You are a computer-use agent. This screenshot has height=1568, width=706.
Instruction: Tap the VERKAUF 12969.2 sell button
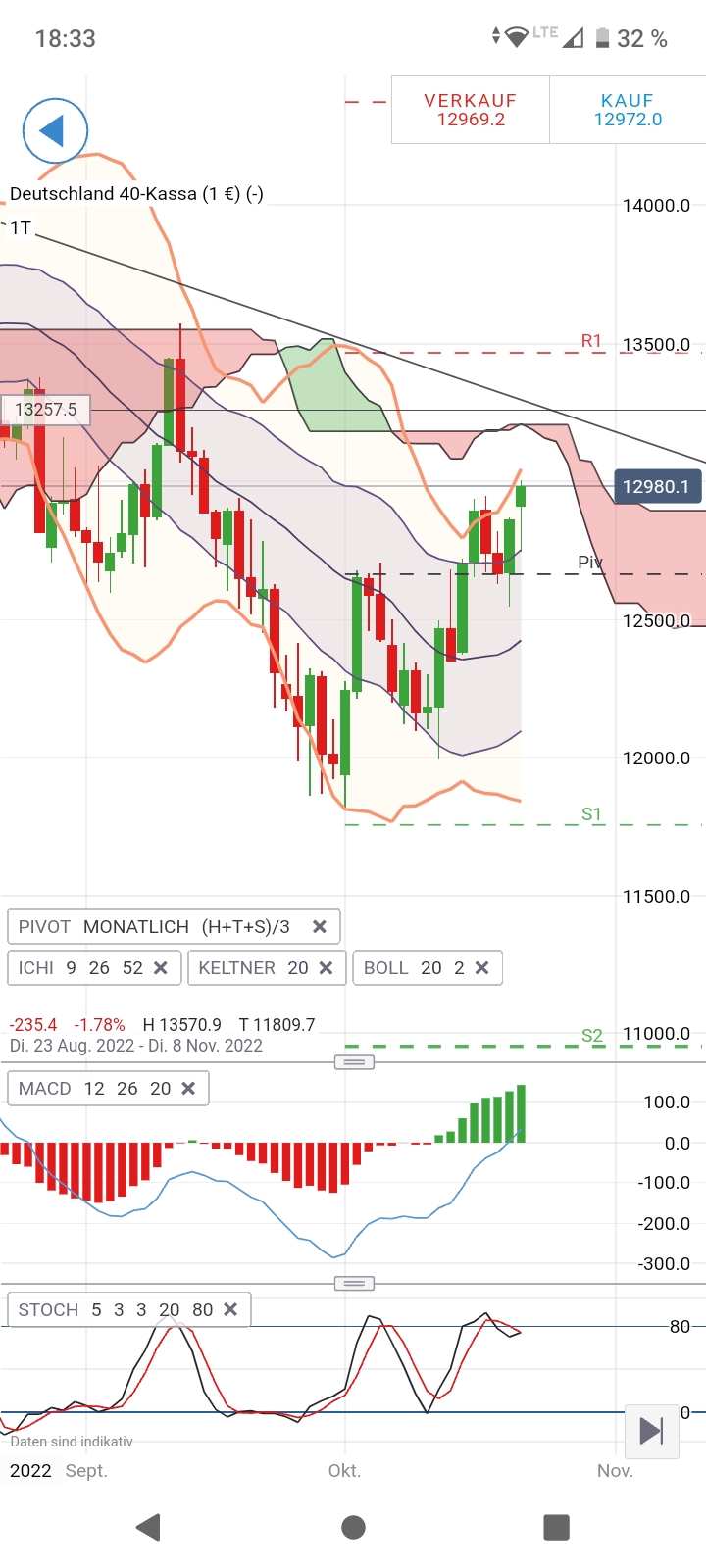coord(471,110)
